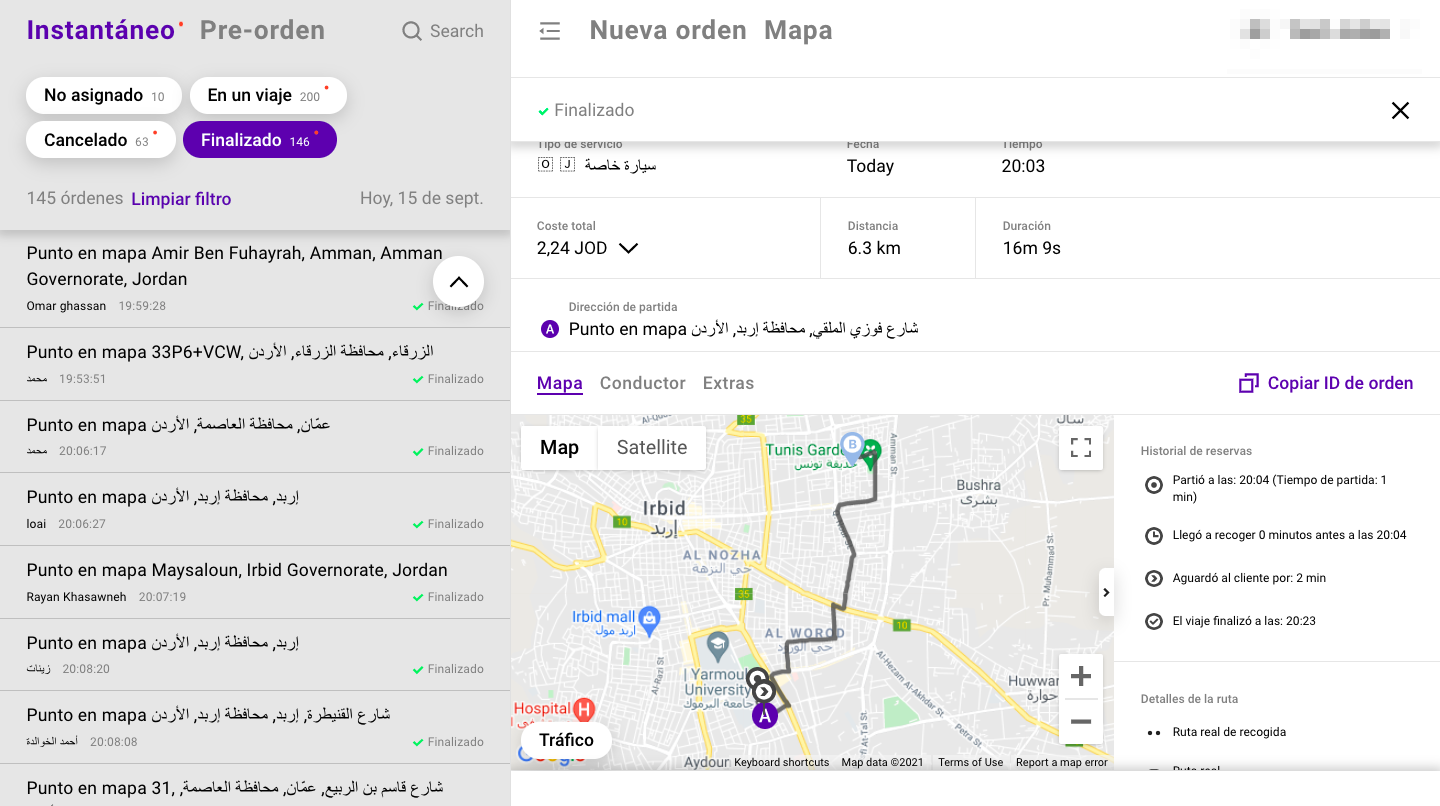Toggle the Tráfico layer

(x=566, y=740)
